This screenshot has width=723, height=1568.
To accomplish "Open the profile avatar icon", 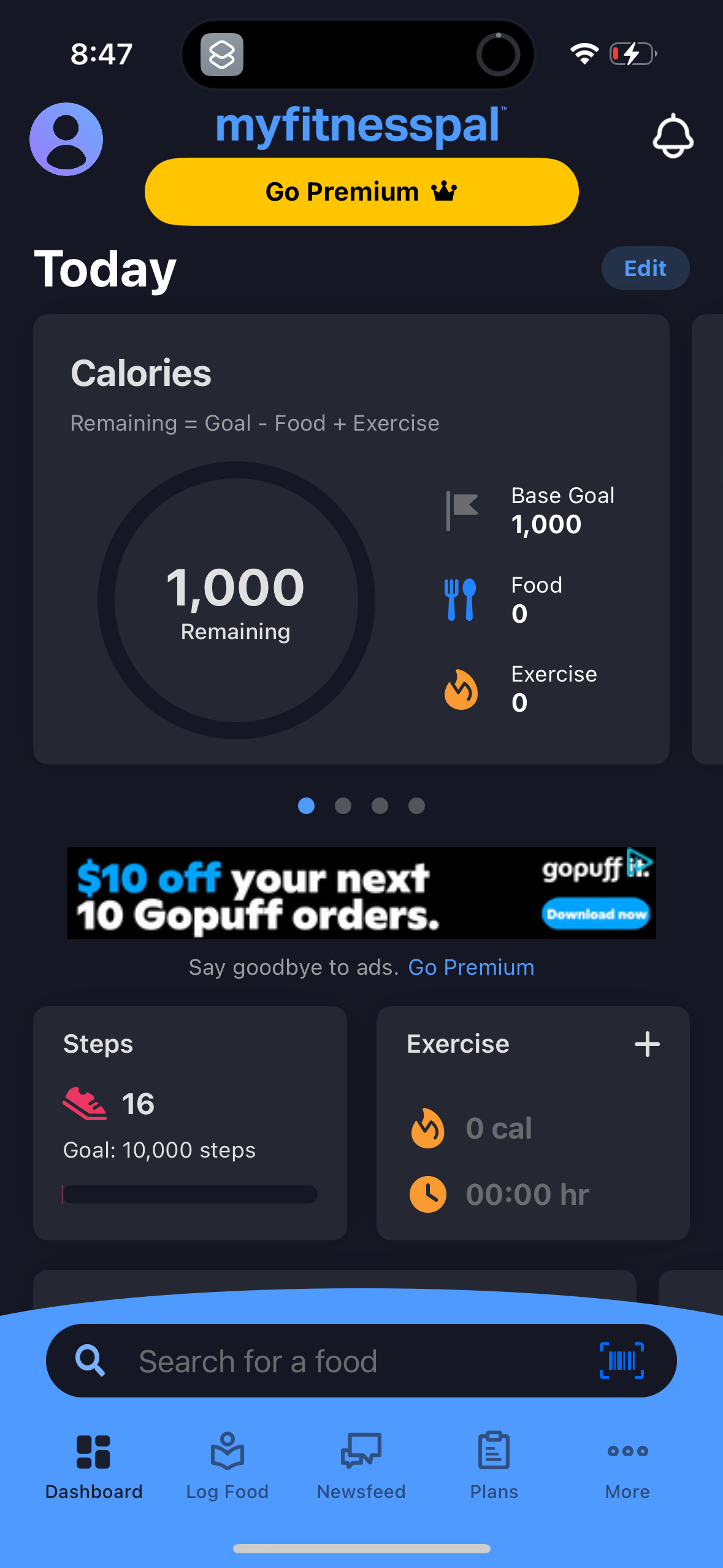I will pos(66,139).
